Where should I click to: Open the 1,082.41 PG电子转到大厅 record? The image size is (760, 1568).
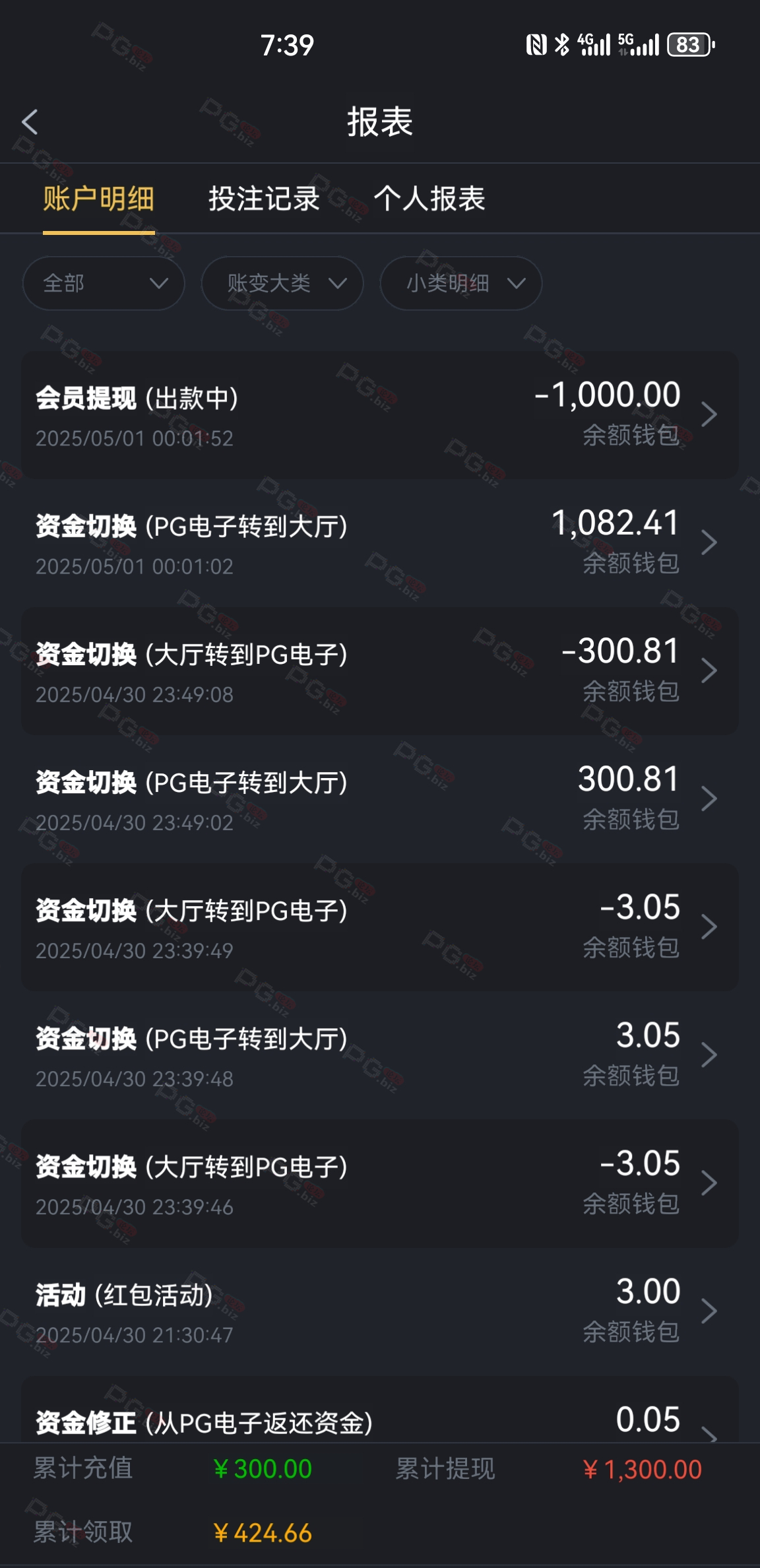pyautogui.click(x=380, y=543)
